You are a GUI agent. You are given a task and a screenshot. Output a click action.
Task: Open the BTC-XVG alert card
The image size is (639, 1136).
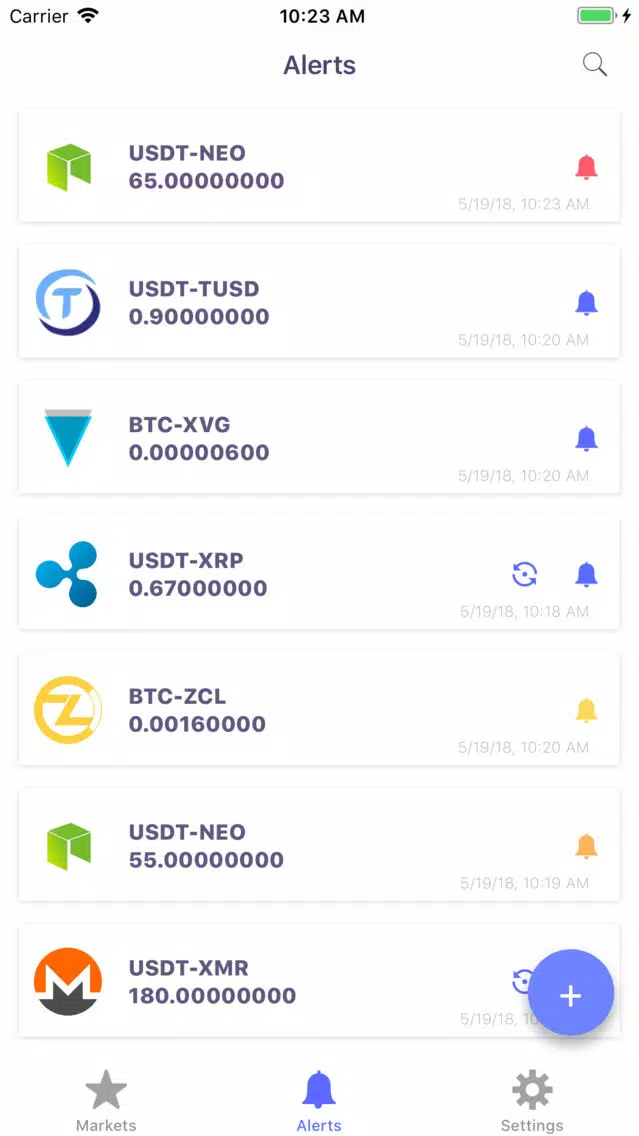click(319, 438)
